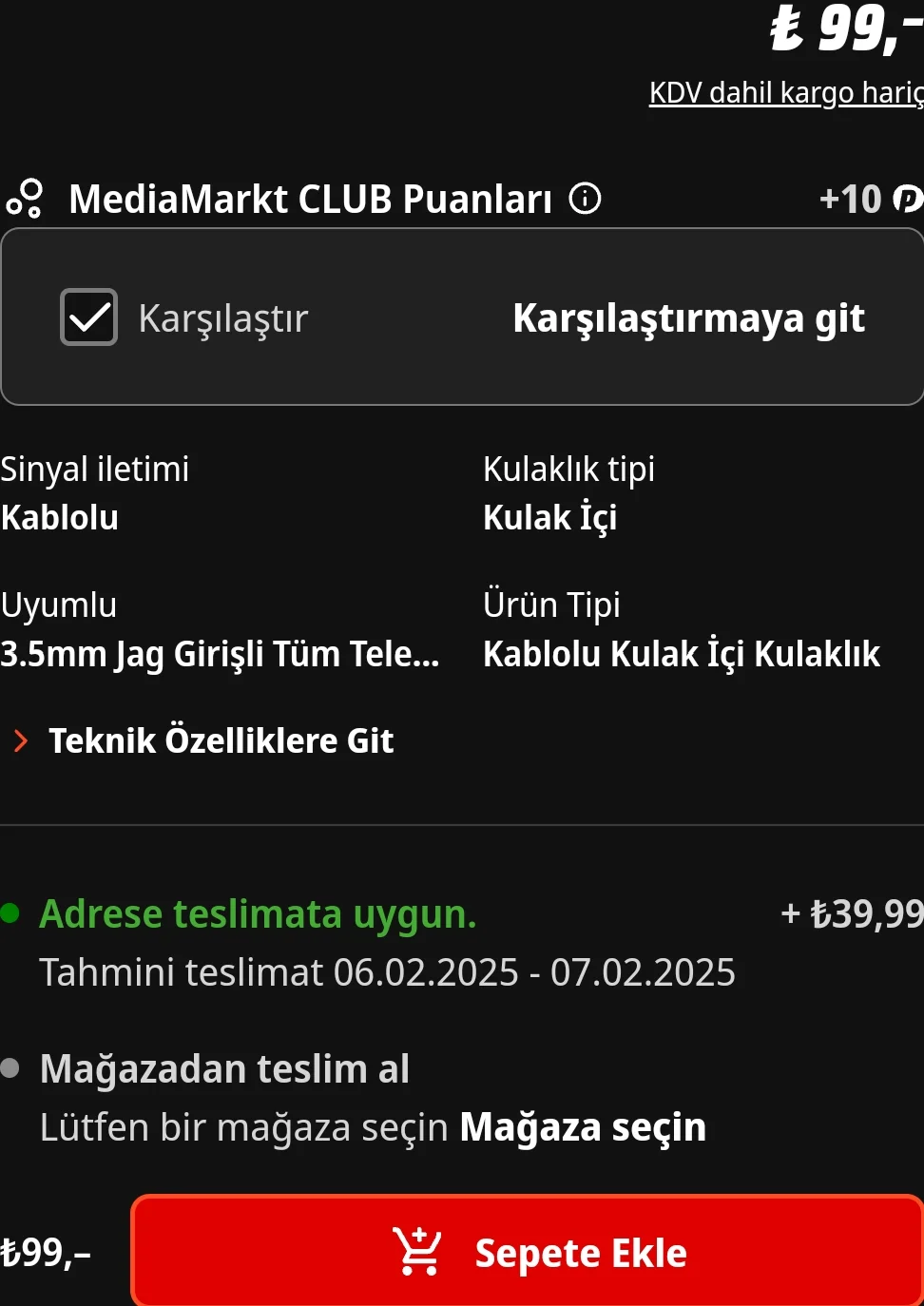Choose a store via Mağaza seçin
The image size is (924, 1306).
tap(582, 1127)
